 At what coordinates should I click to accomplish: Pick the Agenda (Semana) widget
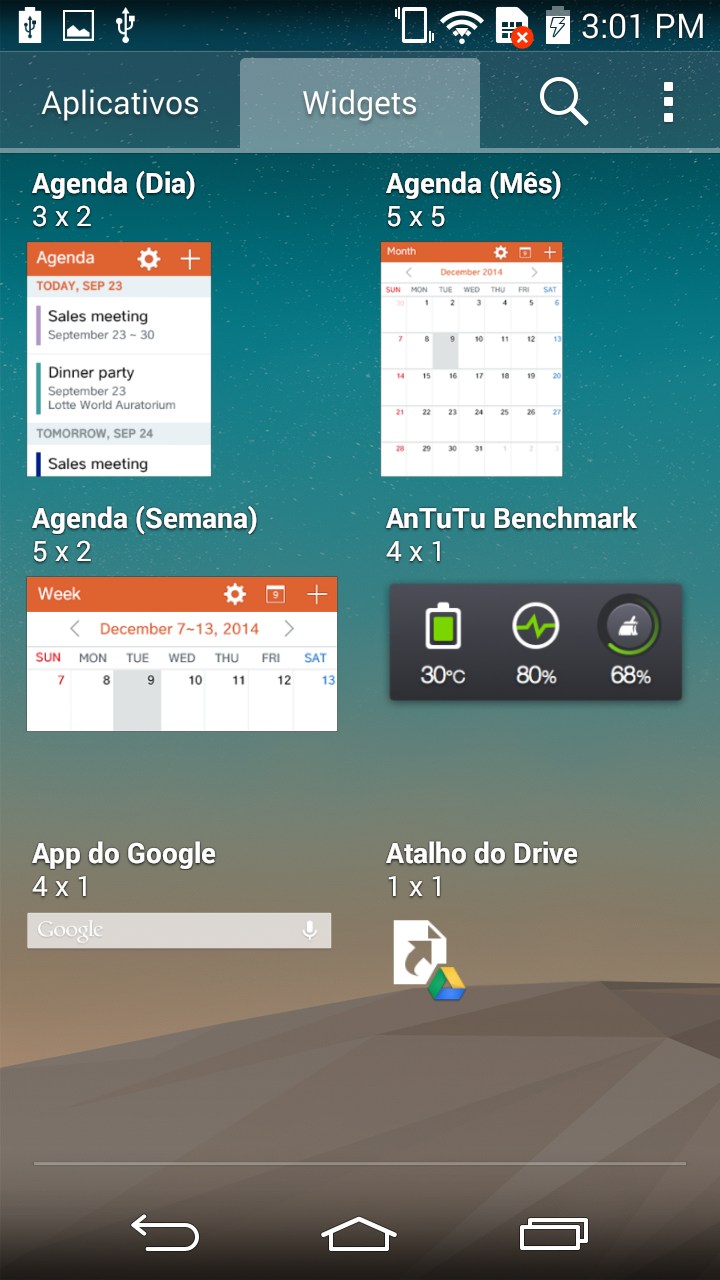181,654
